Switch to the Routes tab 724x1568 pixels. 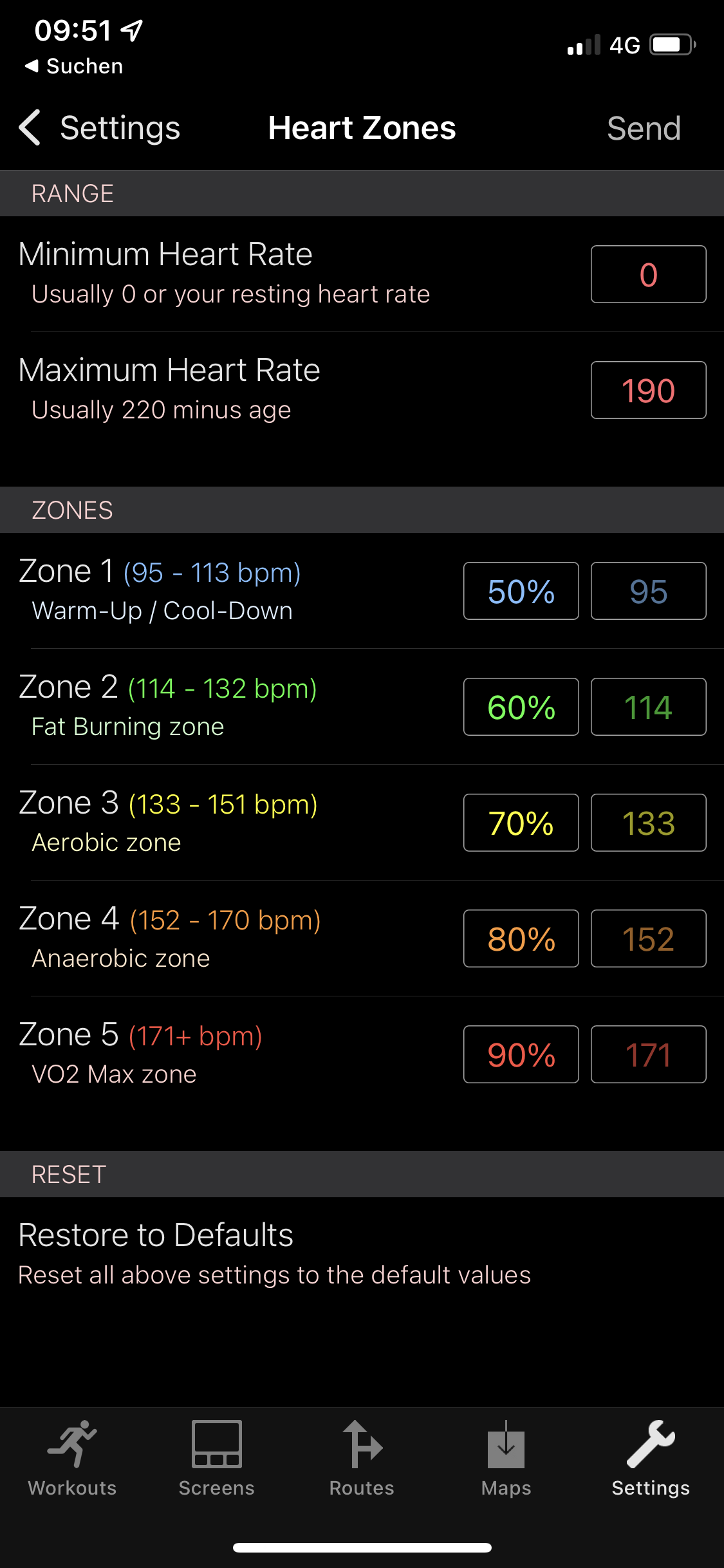pyautogui.click(x=362, y=1459)
